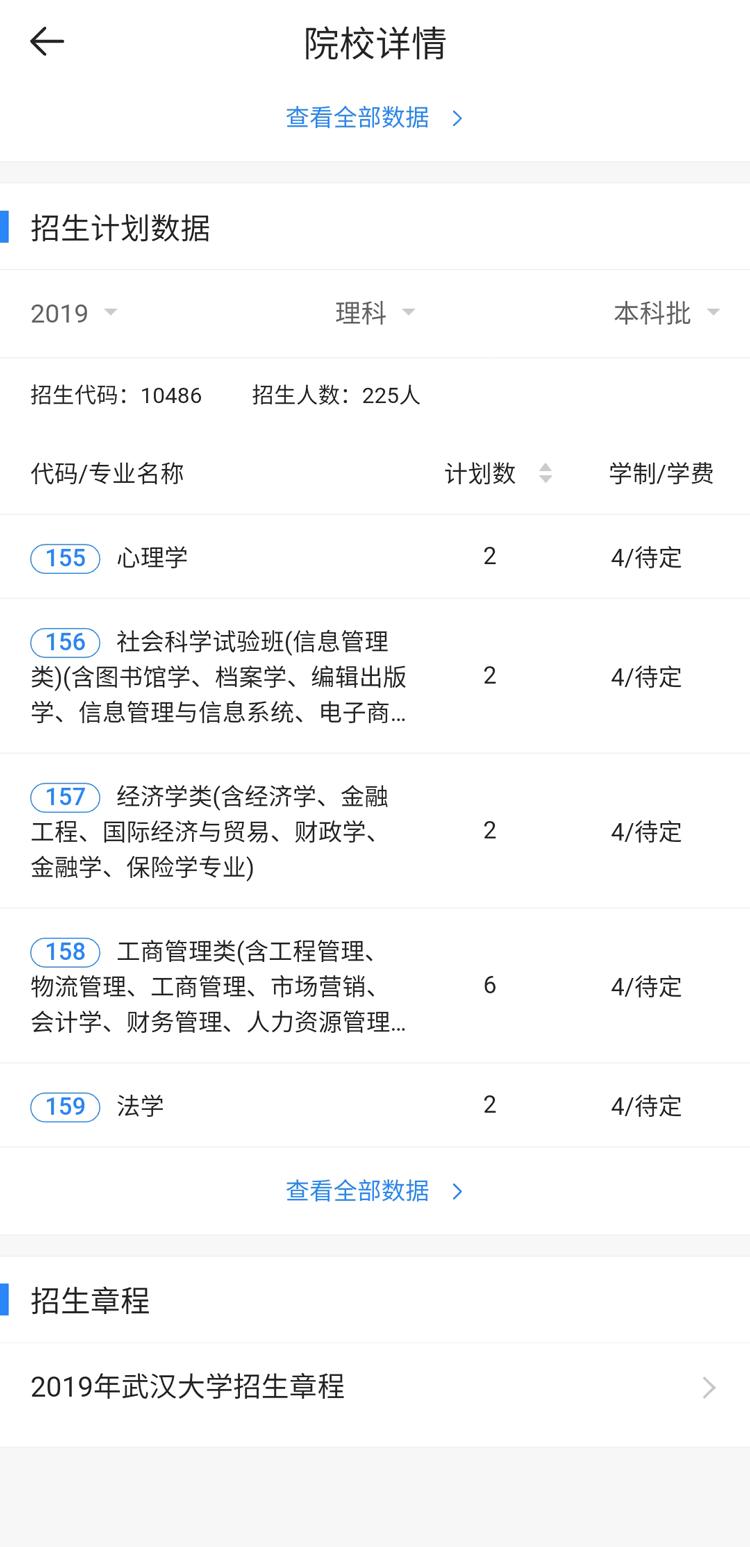This screenshot has height=1547, width=750.
Task: Select the 158 badge for 工商管理类
Action: pyautogui.click(x=64, y=951)
